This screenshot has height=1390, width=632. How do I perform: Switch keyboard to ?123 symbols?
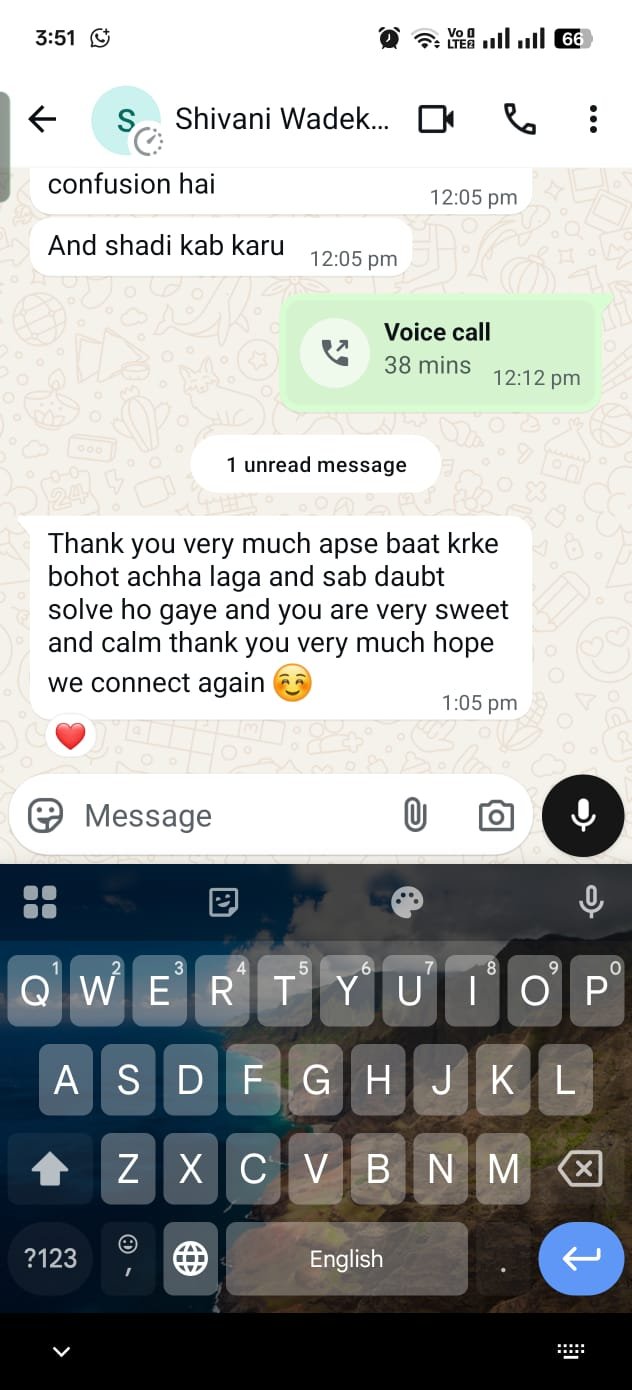point(50,1258)
